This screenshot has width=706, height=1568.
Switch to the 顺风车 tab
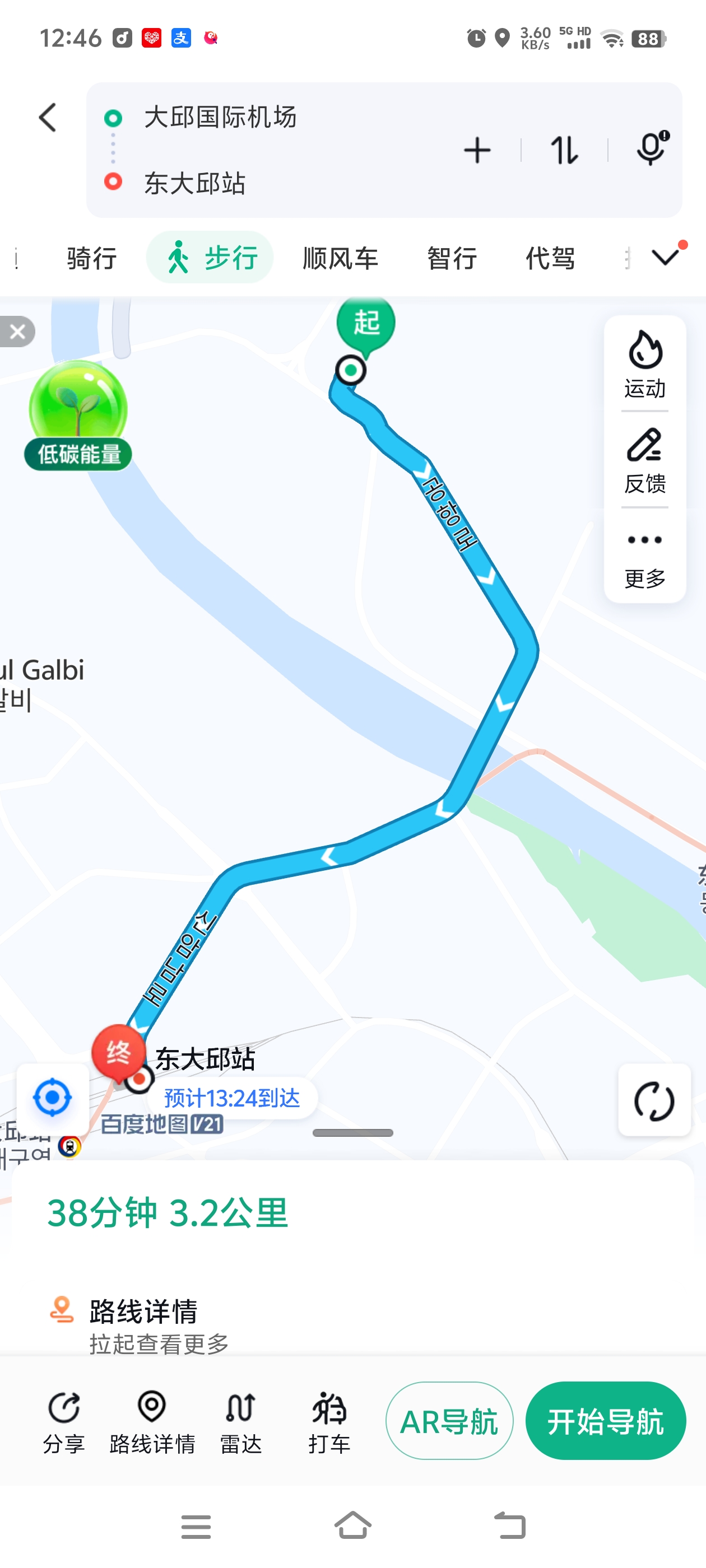(x=341, y=258)
